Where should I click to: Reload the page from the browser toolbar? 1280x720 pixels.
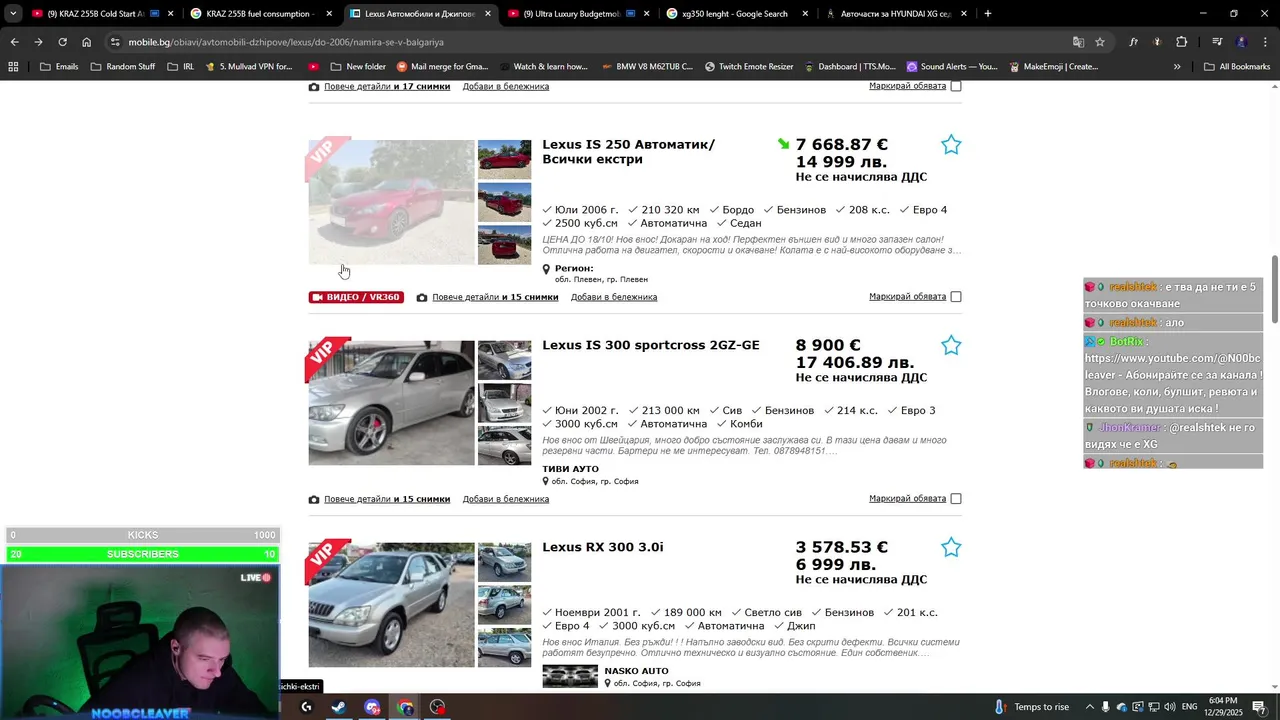62,42
